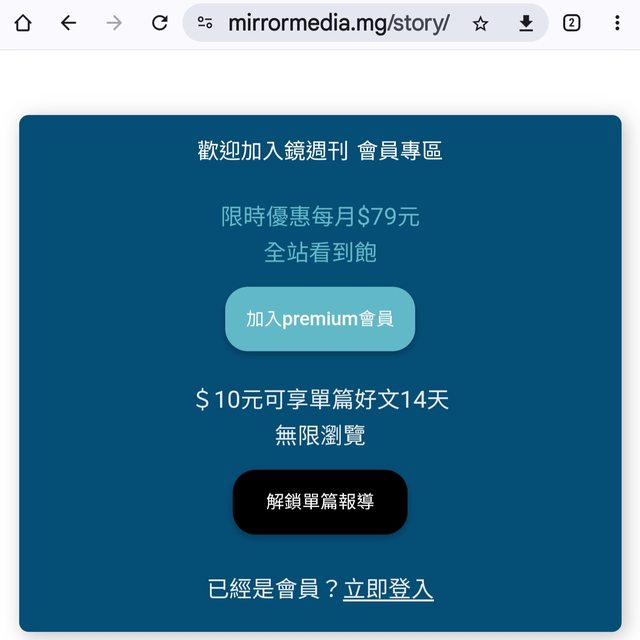Bookmark this page with the star
This screenshot has height=640, width=640.
click(x=480, y=23)
